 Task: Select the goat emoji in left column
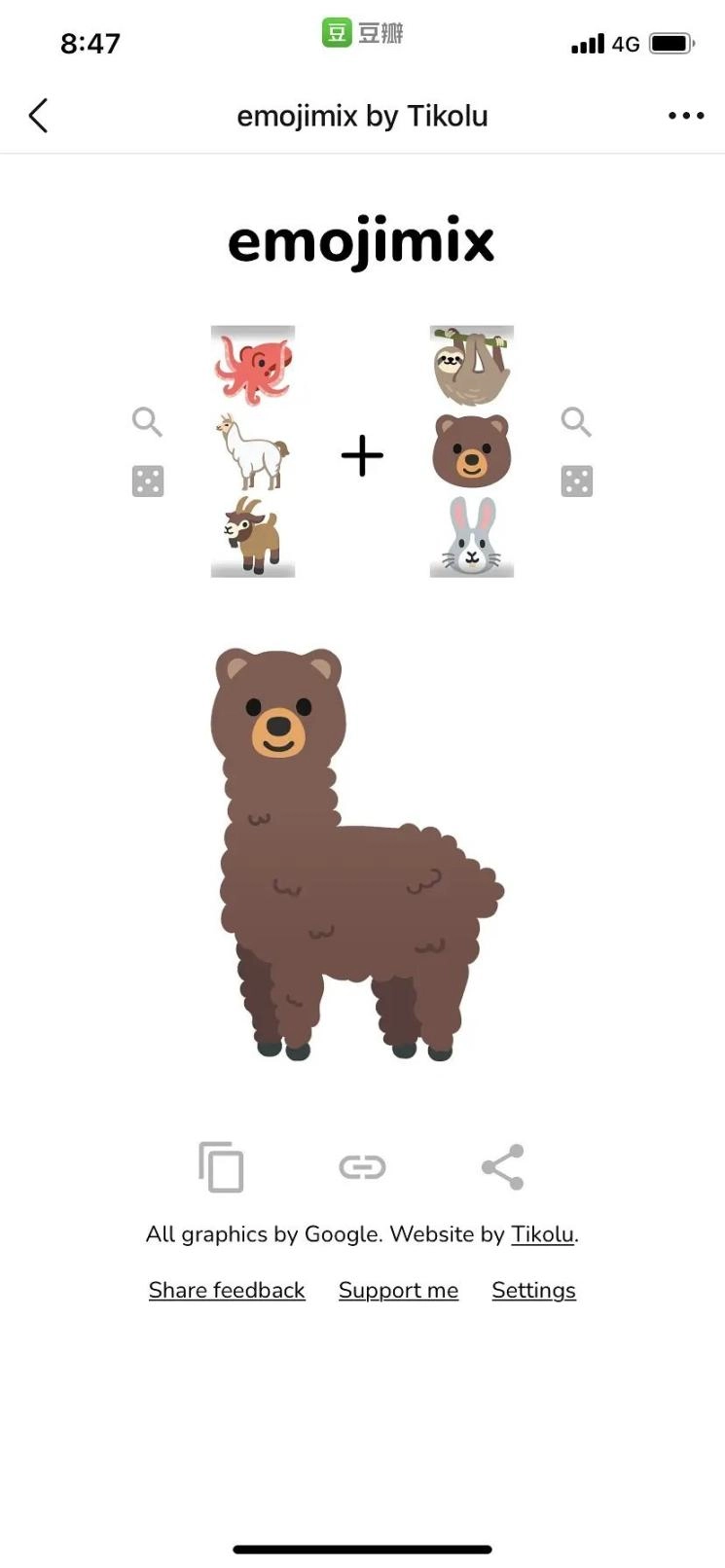[x=253, y=535]
